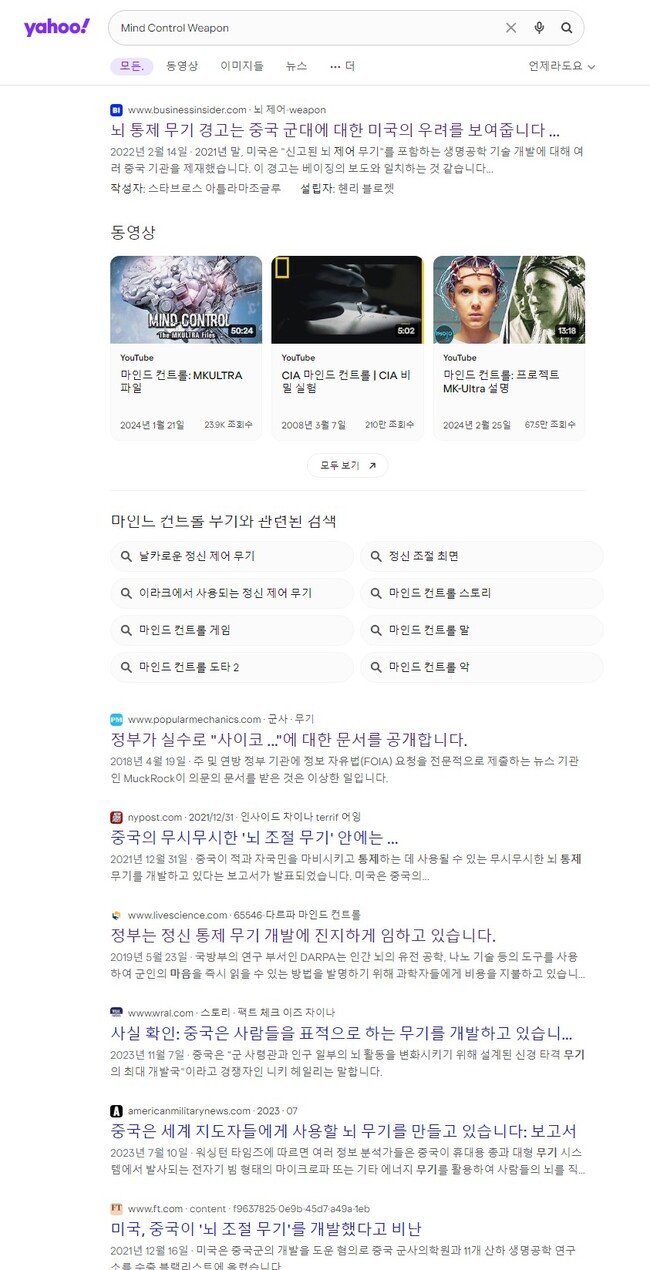The height and width of the screenshot is (1270, 650).
Task: Go to the Yahoo home logo
Action: 57,27
